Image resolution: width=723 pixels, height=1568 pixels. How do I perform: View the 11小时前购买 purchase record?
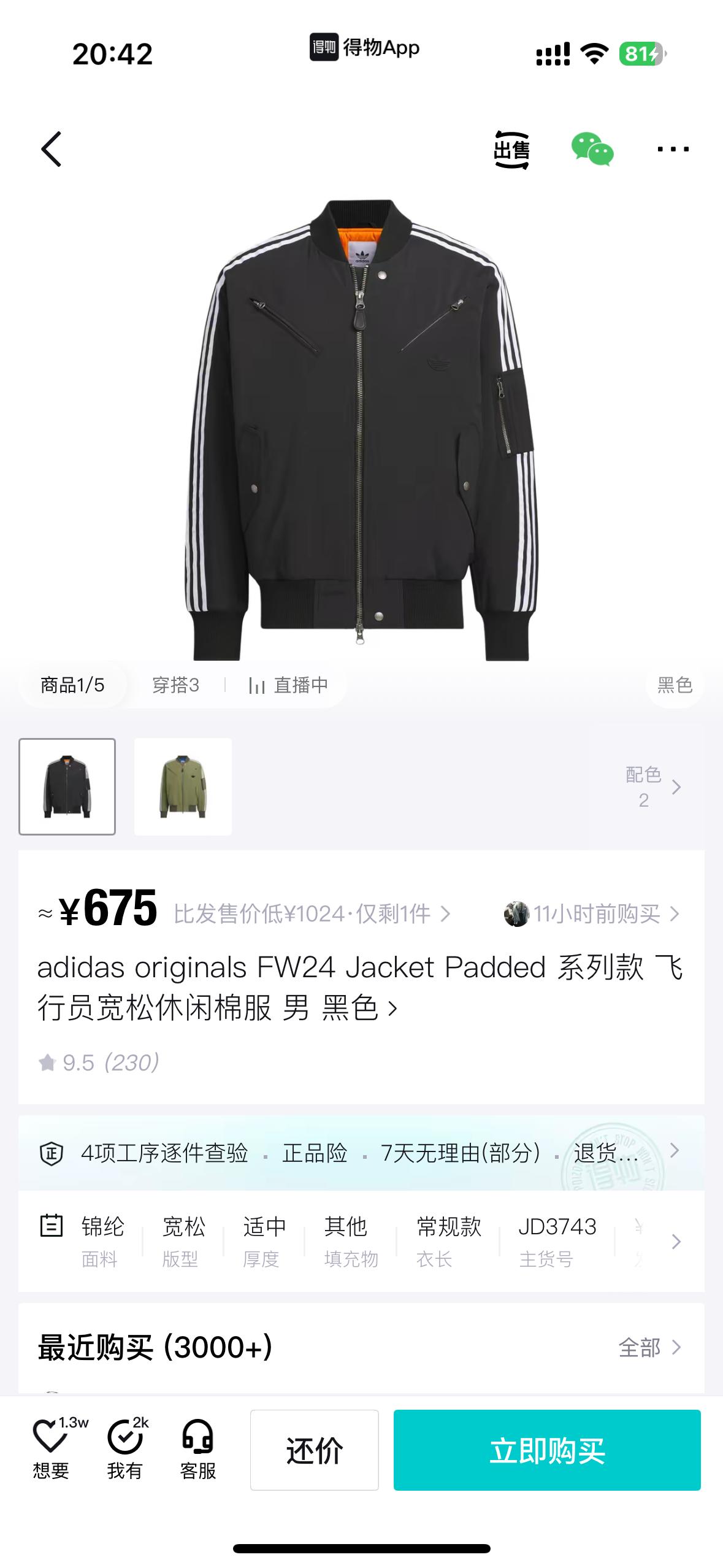click(592, 913)
